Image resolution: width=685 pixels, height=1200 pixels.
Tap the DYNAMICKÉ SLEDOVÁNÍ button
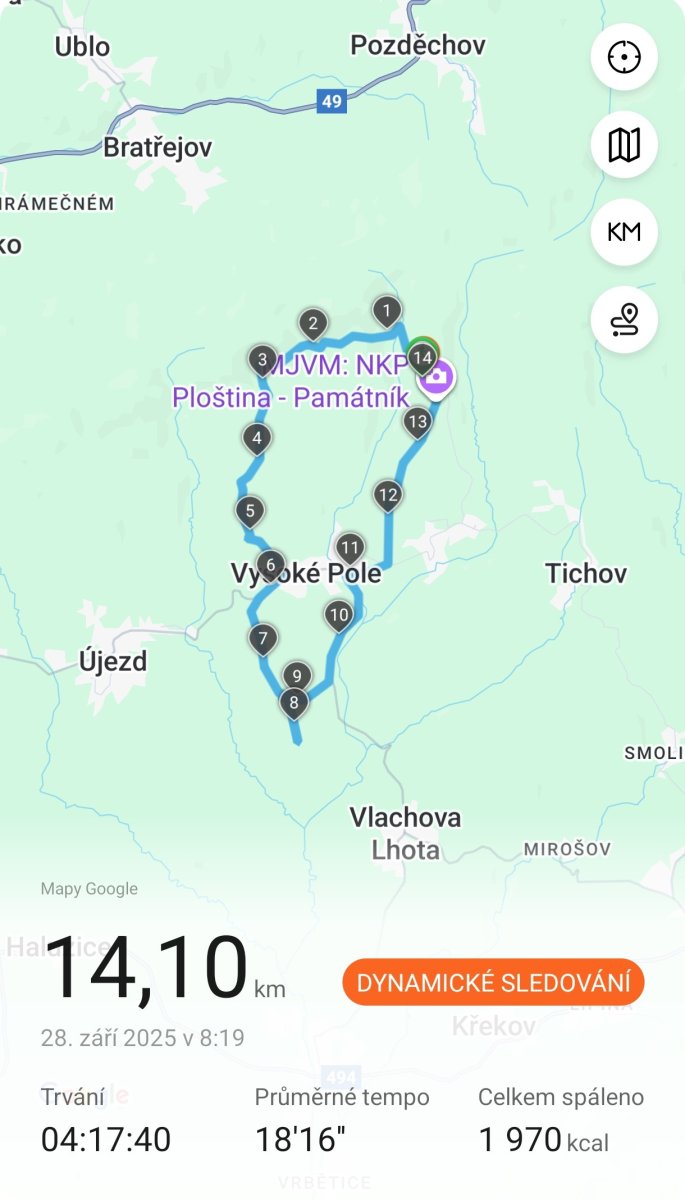pyautogui.click(x=493, y=982)
